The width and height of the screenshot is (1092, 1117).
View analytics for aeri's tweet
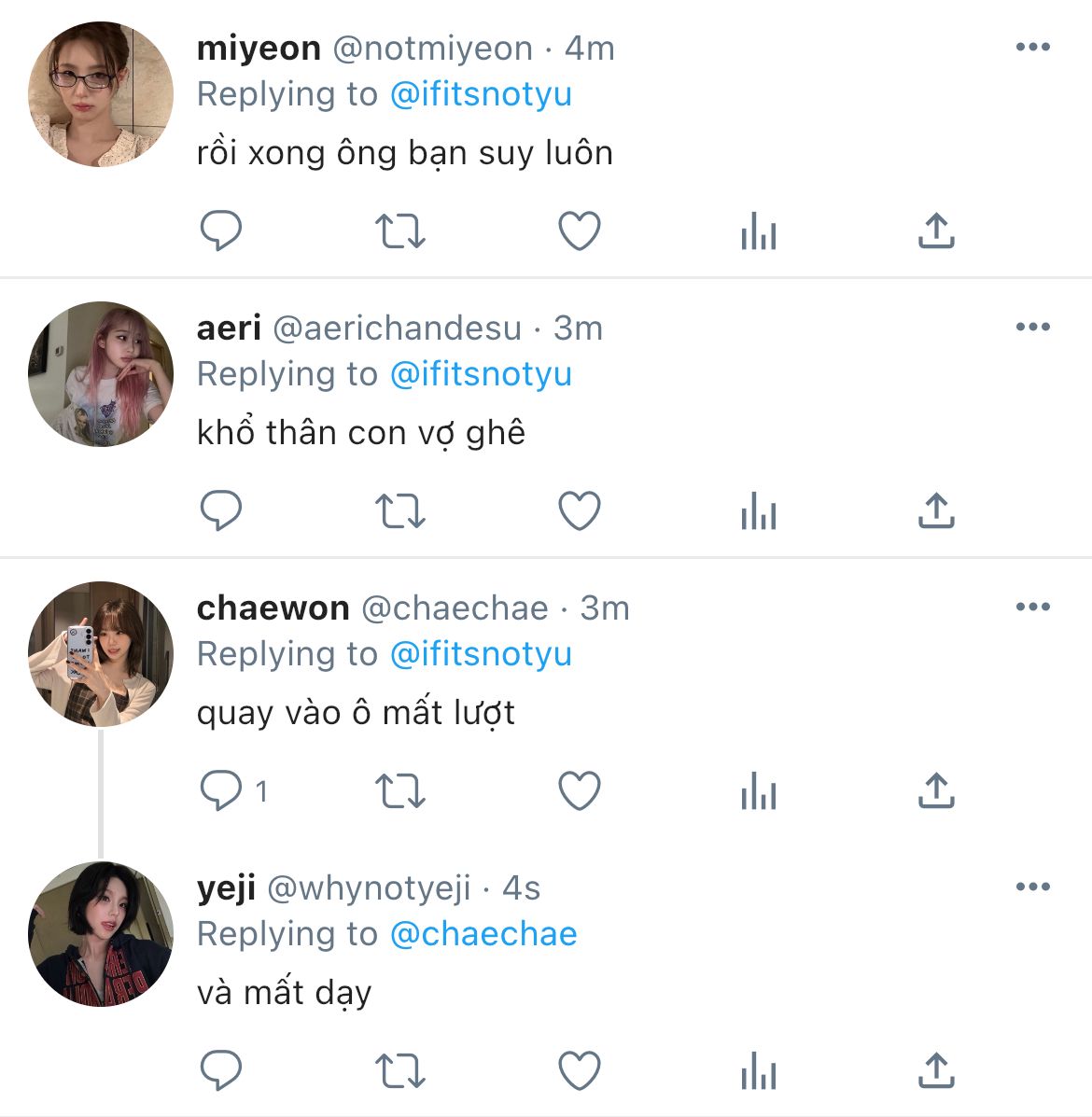[x=758, y=510]
